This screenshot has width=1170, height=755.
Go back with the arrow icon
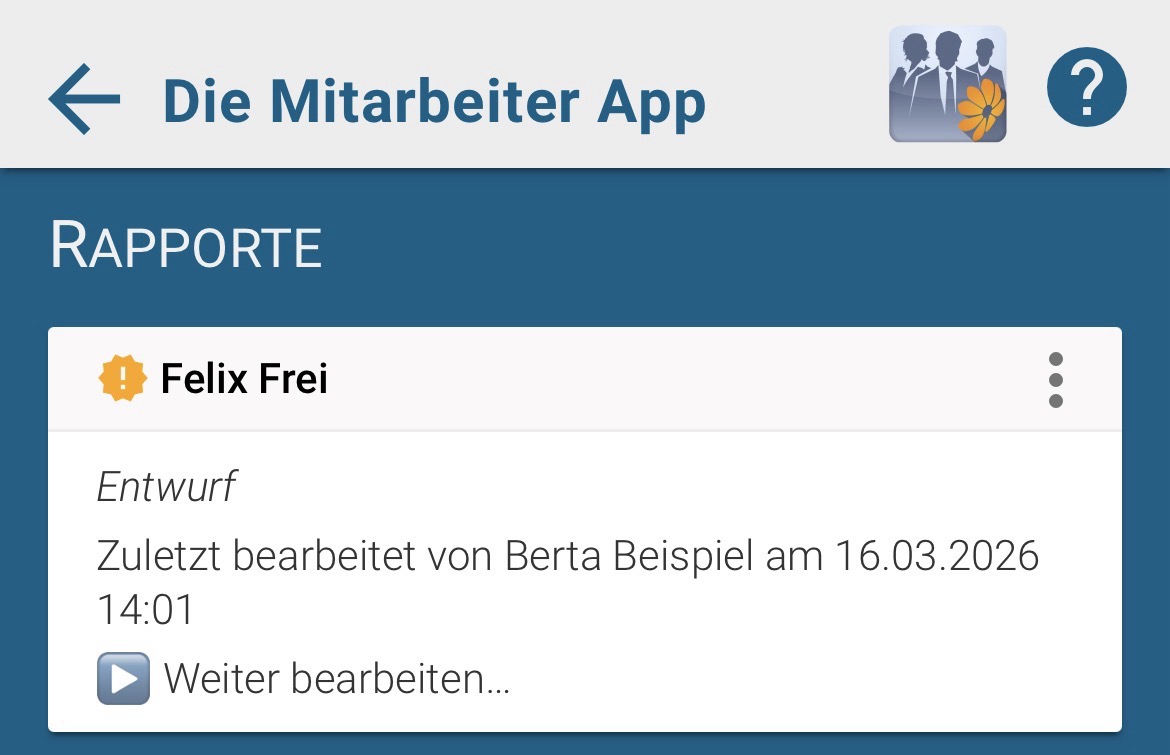(x=84, y=100)
